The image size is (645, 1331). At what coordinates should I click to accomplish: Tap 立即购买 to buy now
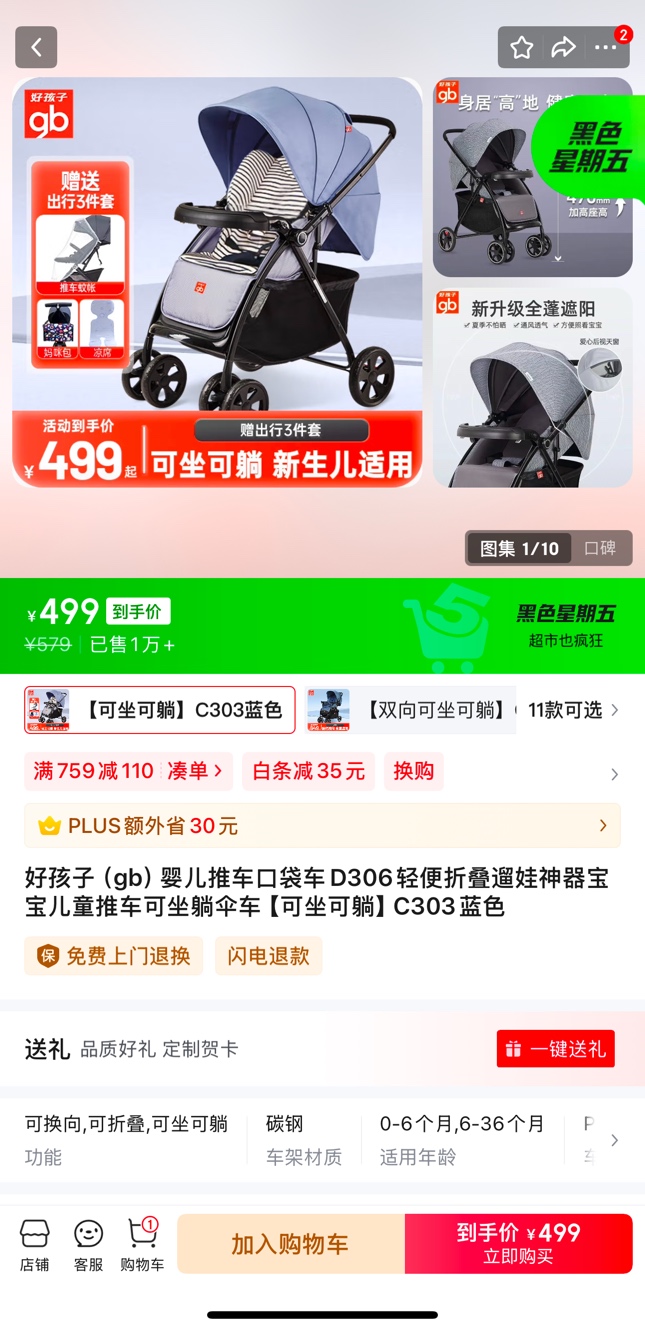pos(518,1244)
